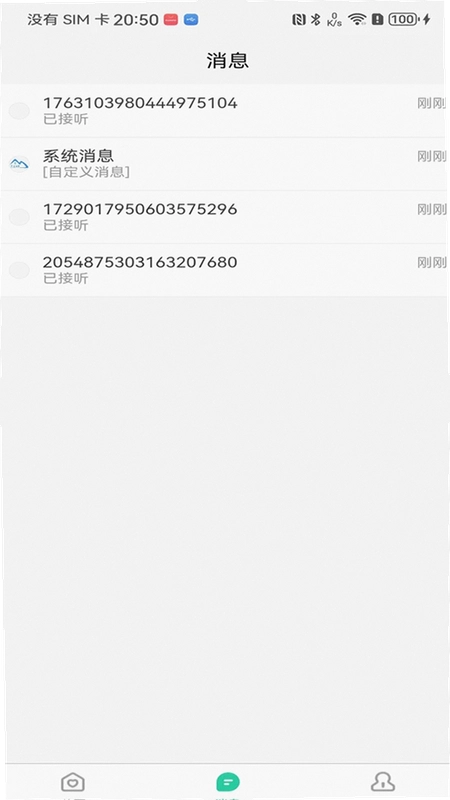Go to the profile tab with person icon
450x800 pixels.
[383, 782]
